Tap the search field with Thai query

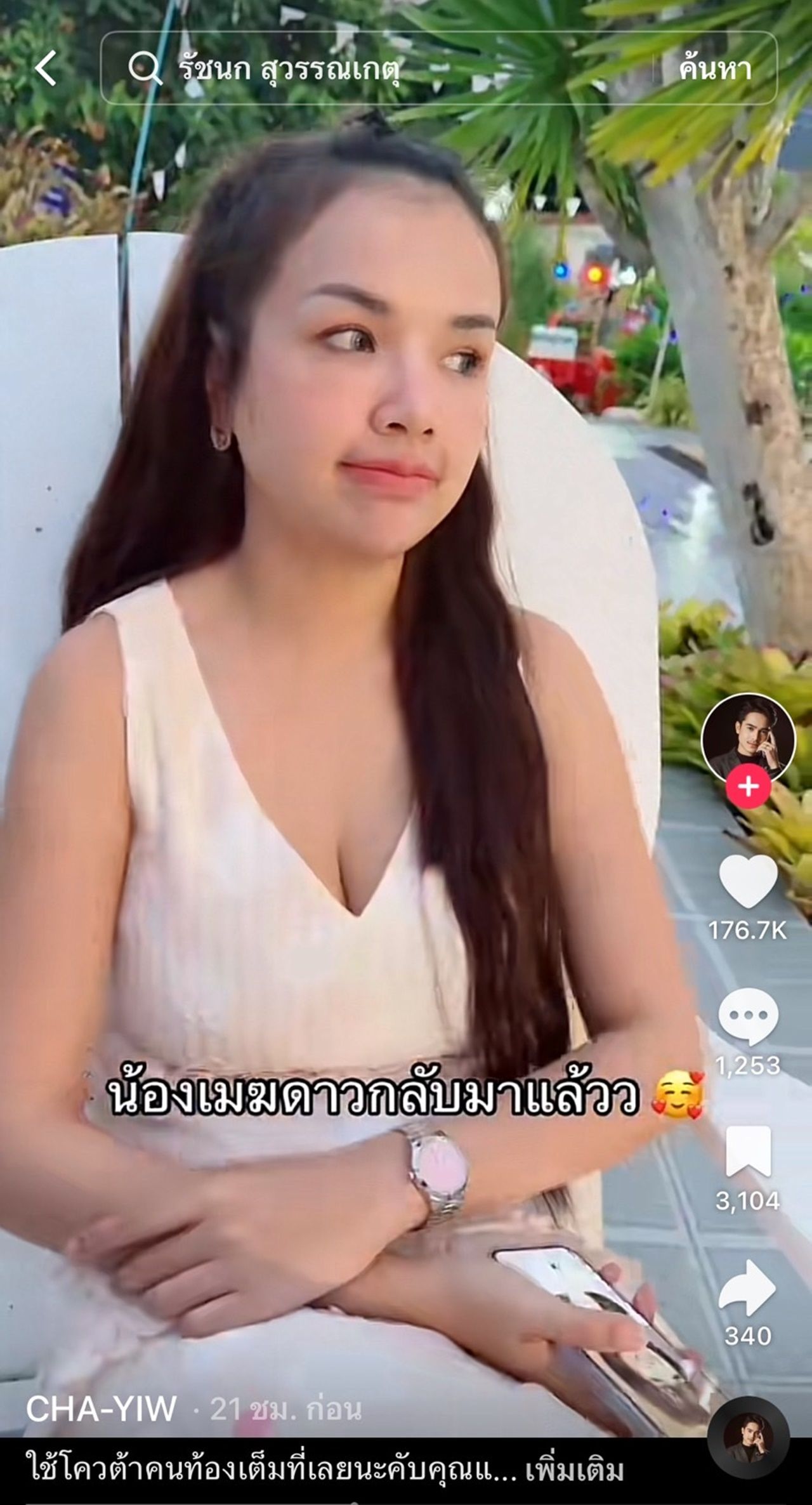pos(381,69)
